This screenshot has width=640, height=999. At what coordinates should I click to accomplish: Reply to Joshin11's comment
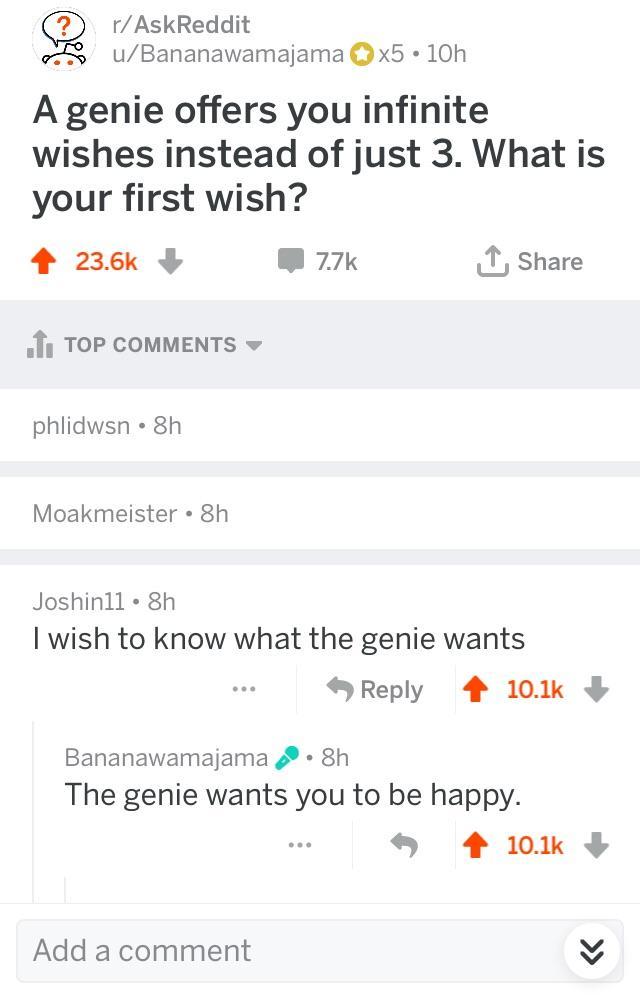375,689
